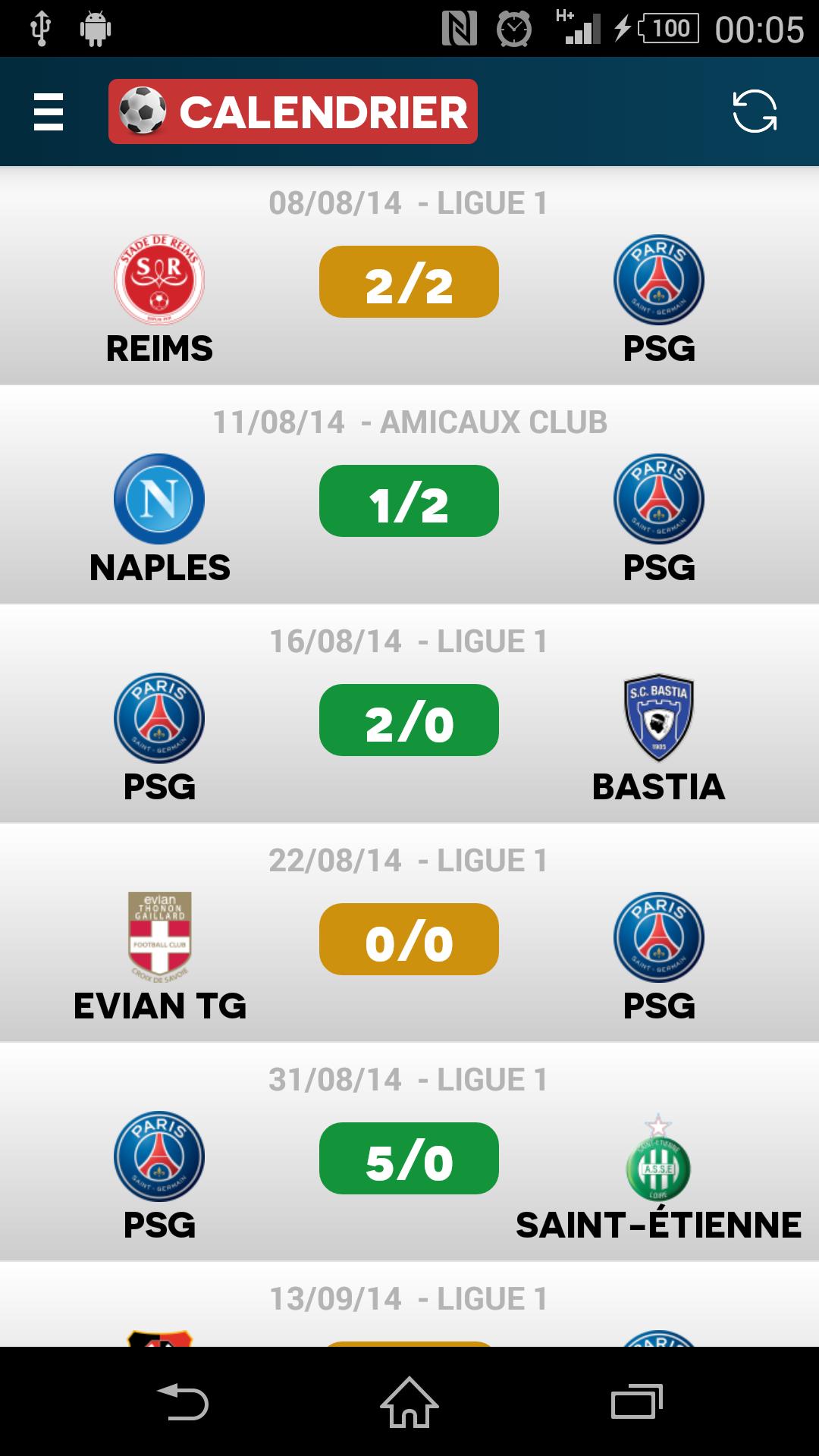Viewport: 819px width, 1456px height.
Task: Go to the device home screen
Action: coord(409,1401)
